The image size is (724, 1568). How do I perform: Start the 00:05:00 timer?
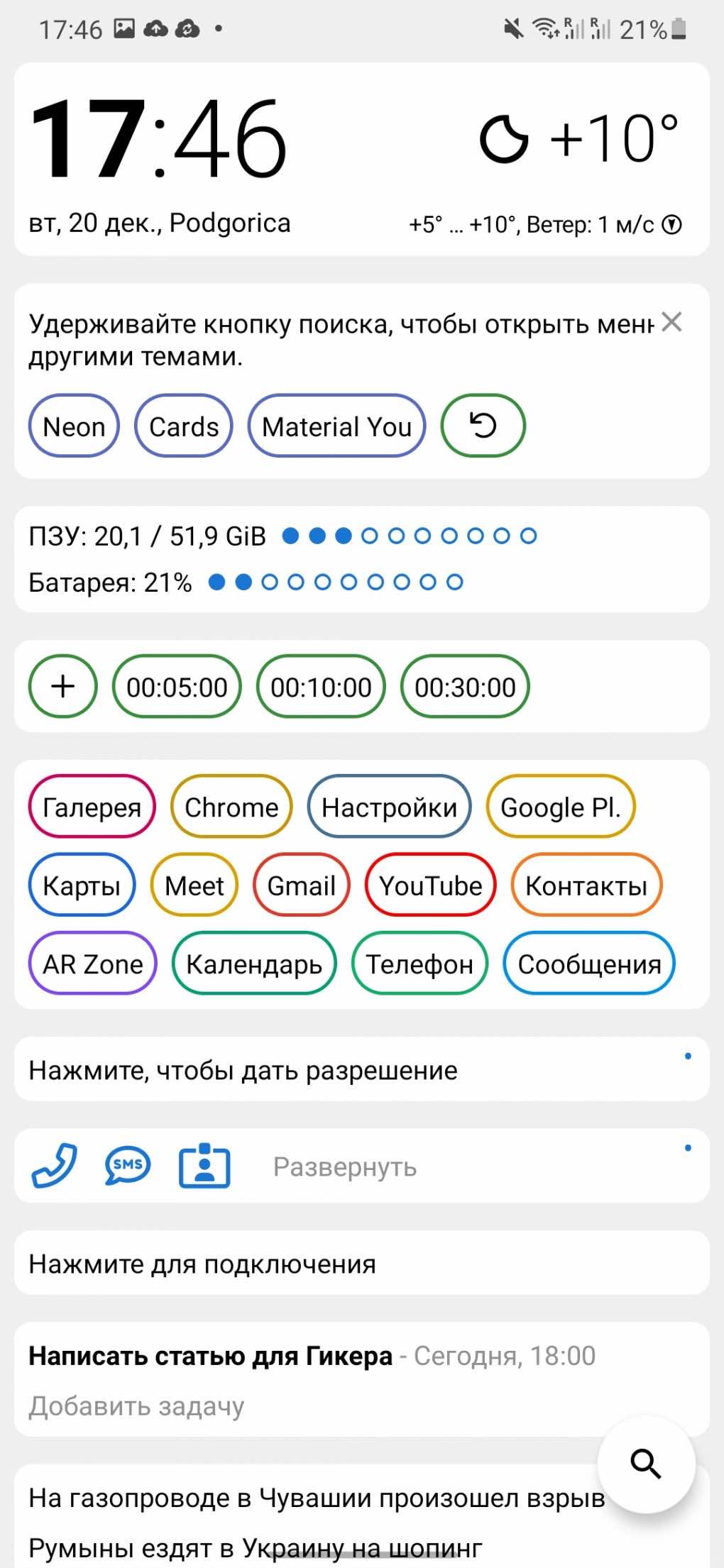(x=177, y=686)
